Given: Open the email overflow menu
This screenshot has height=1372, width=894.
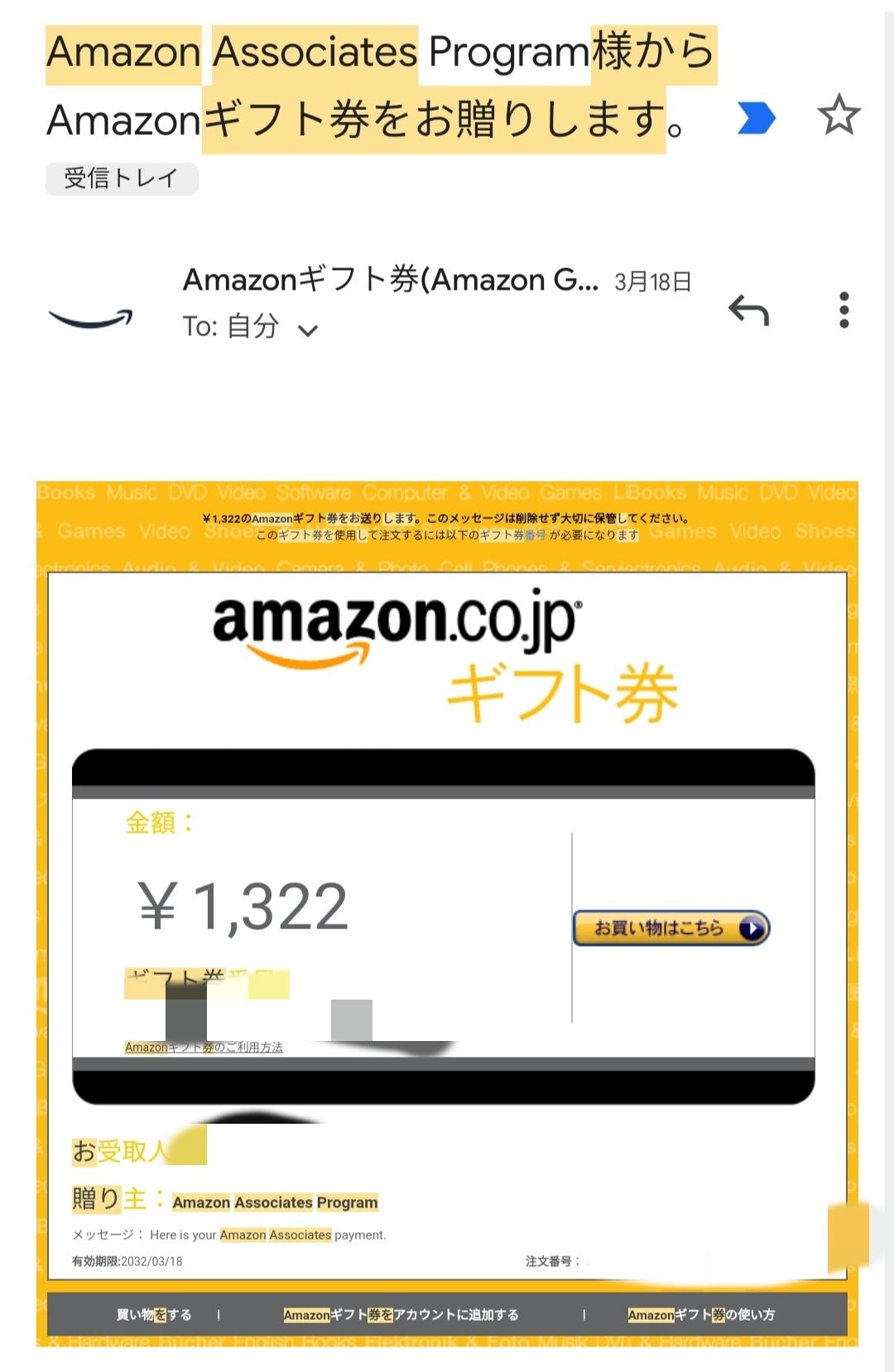Looking at the screenshot, I should [x=844, y=310].
